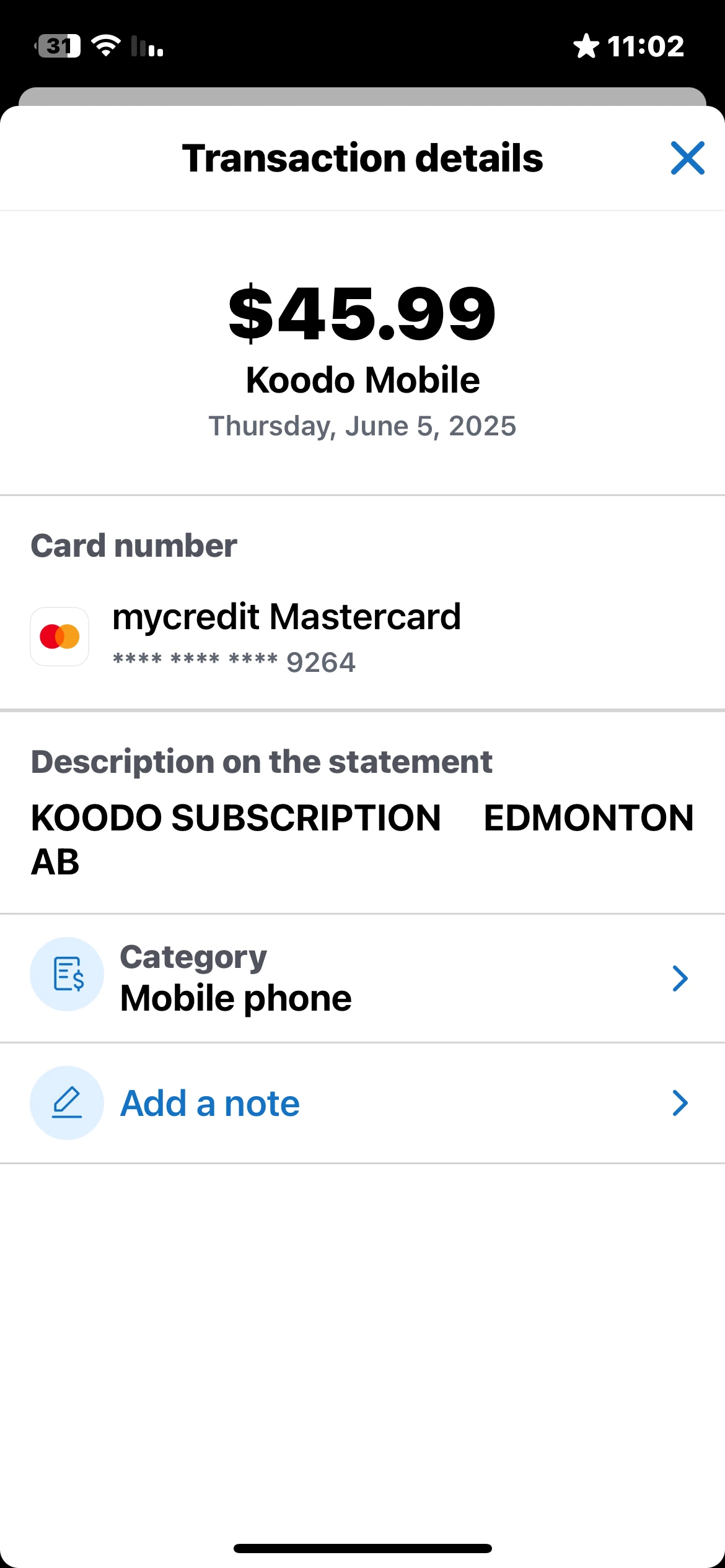This screenshot has height=1568, width=725.
Task: Add a note to this transaction
Action: (x=362, y=1104)
